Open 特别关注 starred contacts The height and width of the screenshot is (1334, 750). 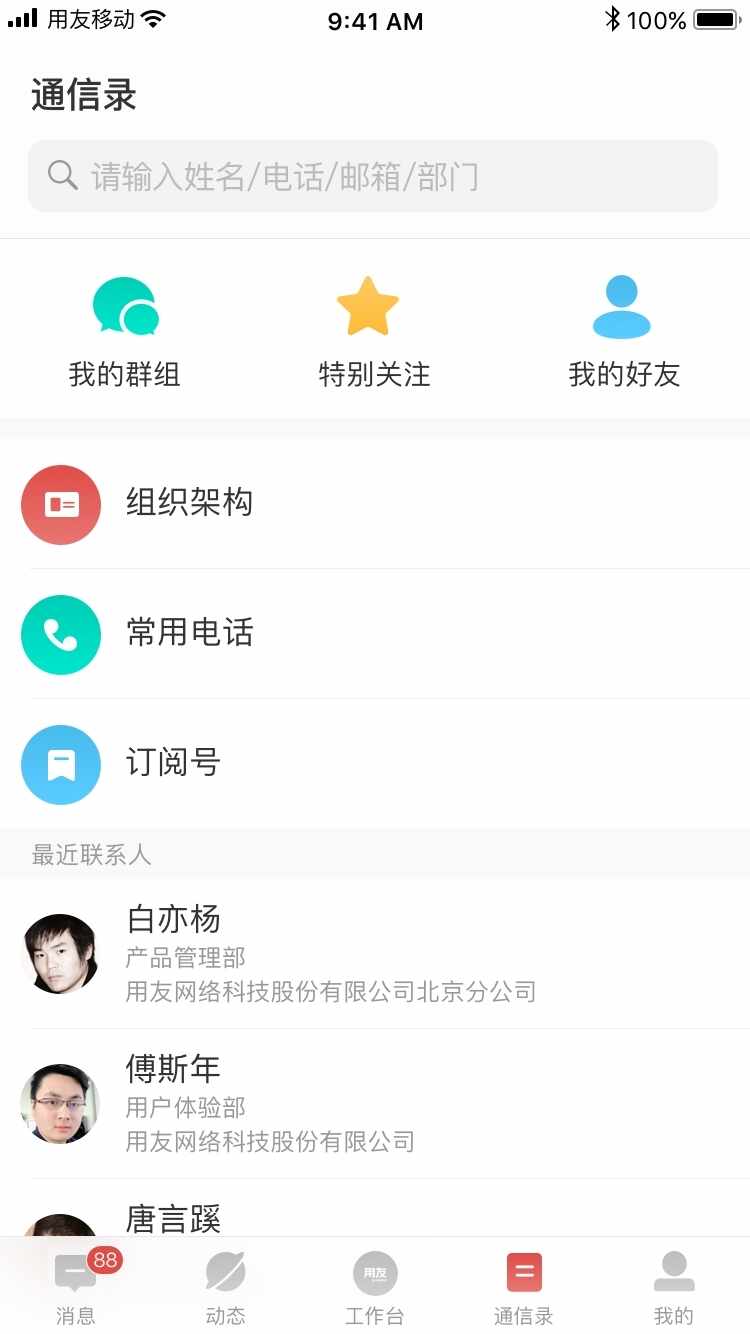tap(374, 330)
